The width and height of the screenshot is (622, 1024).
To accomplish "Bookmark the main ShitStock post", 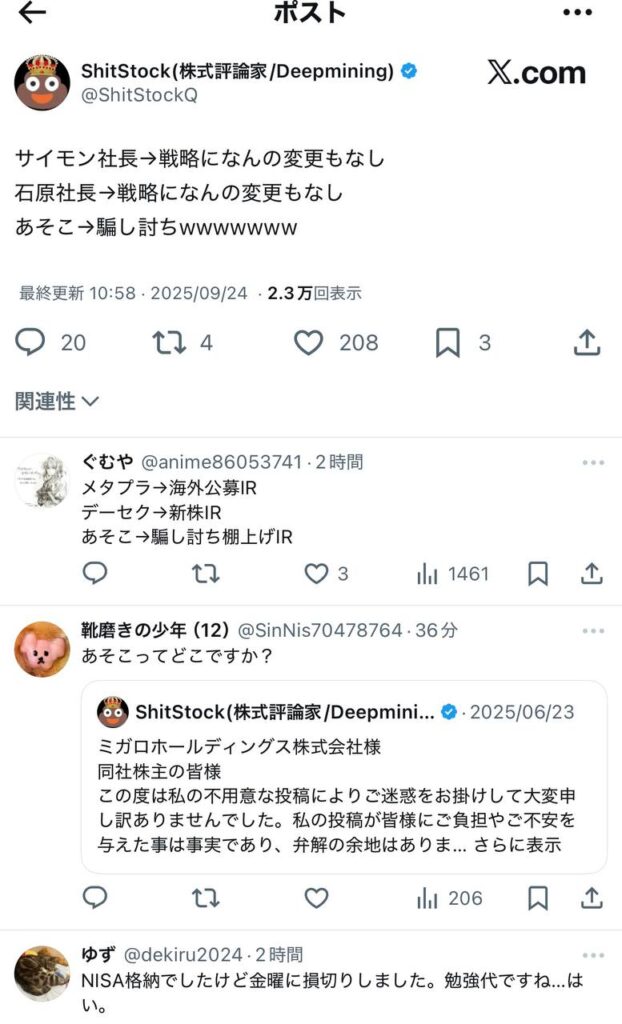I will pos(447,343).
